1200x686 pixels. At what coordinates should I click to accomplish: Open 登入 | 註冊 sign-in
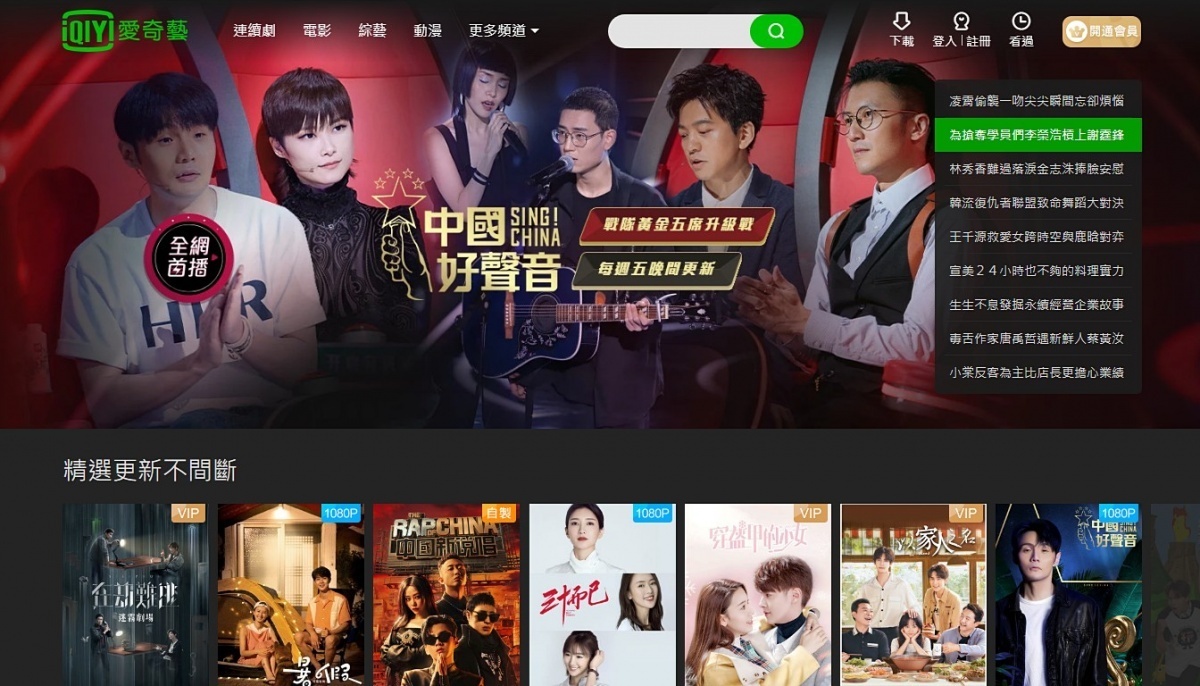(x=961, y=30)
